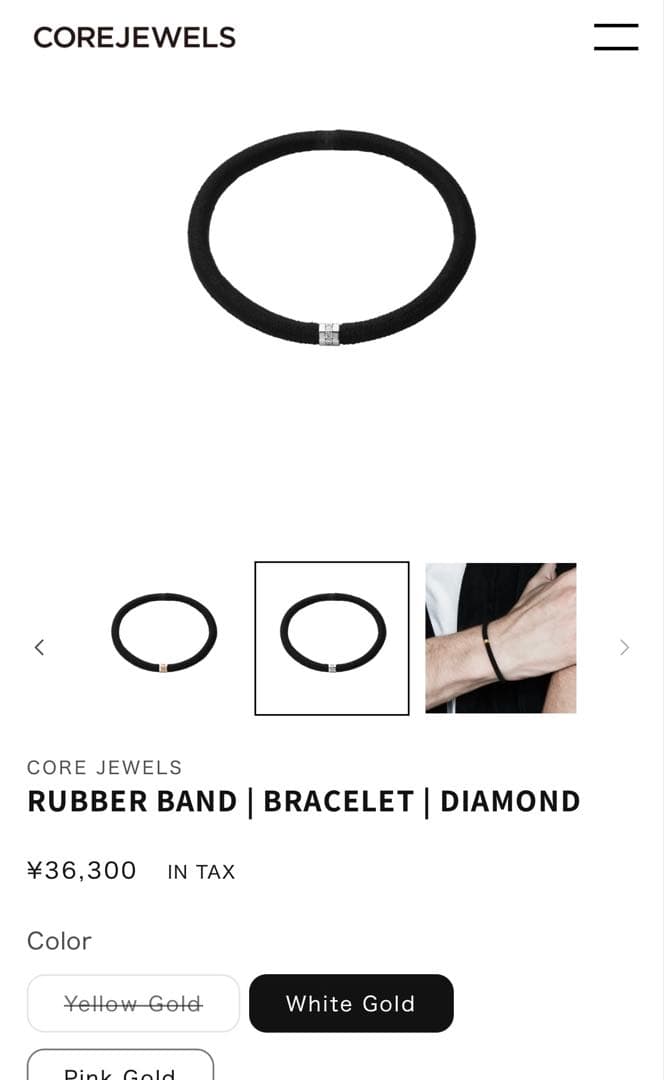This screenshot has width=664, height=1080.
Task: Choose the Yellow Gold color option
Action: 133,1003
